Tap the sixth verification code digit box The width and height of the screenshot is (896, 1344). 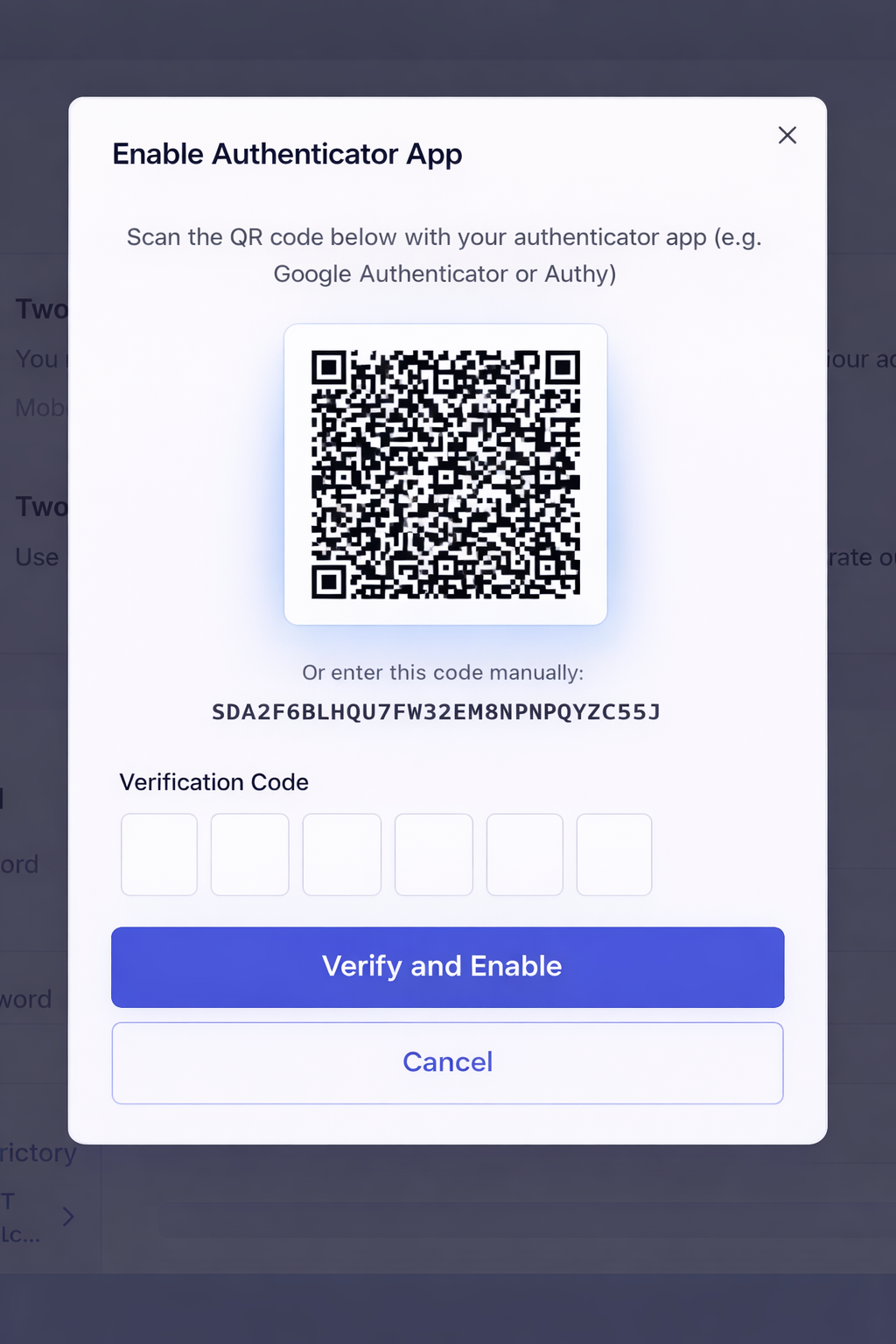[x=614, y=855]
